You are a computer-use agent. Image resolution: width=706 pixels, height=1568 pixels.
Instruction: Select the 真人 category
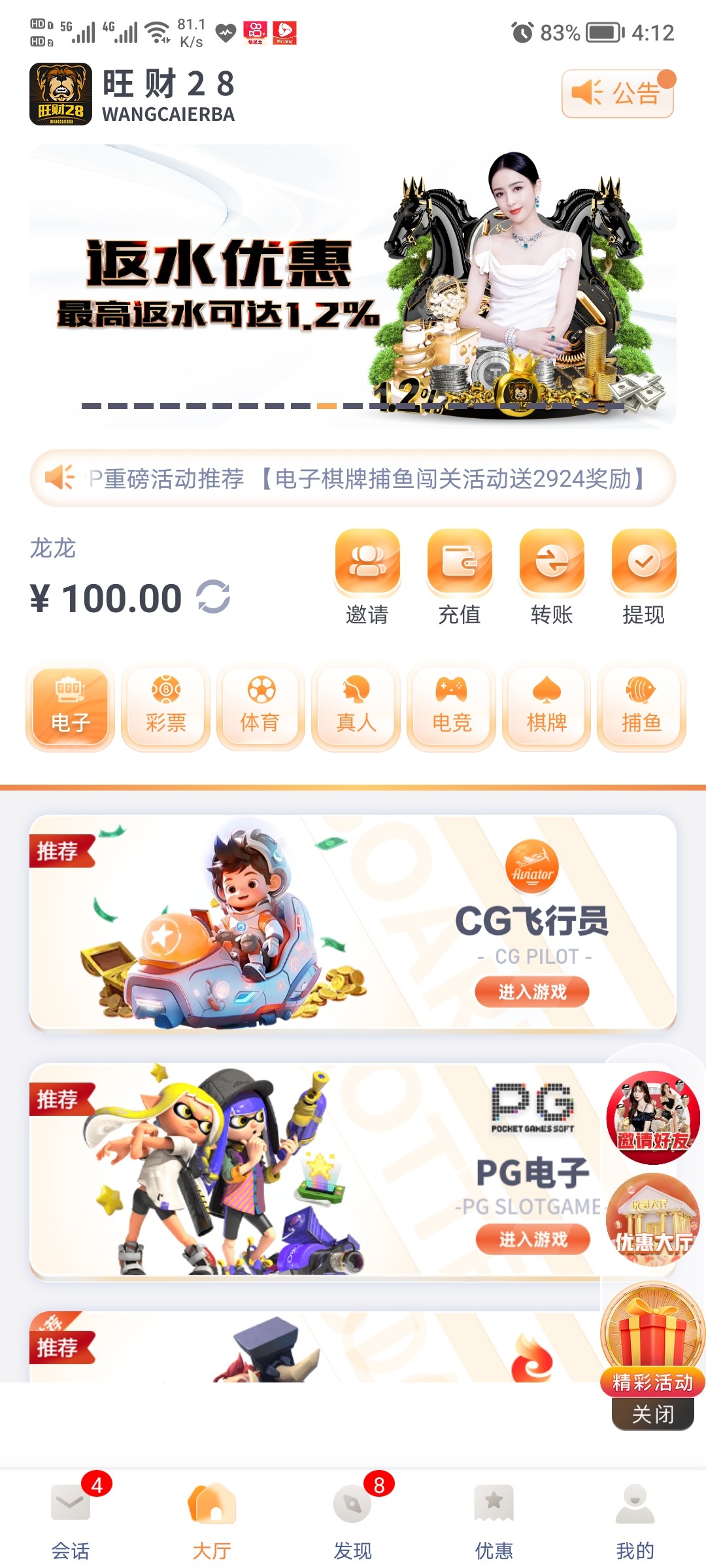tap(356, 707)
